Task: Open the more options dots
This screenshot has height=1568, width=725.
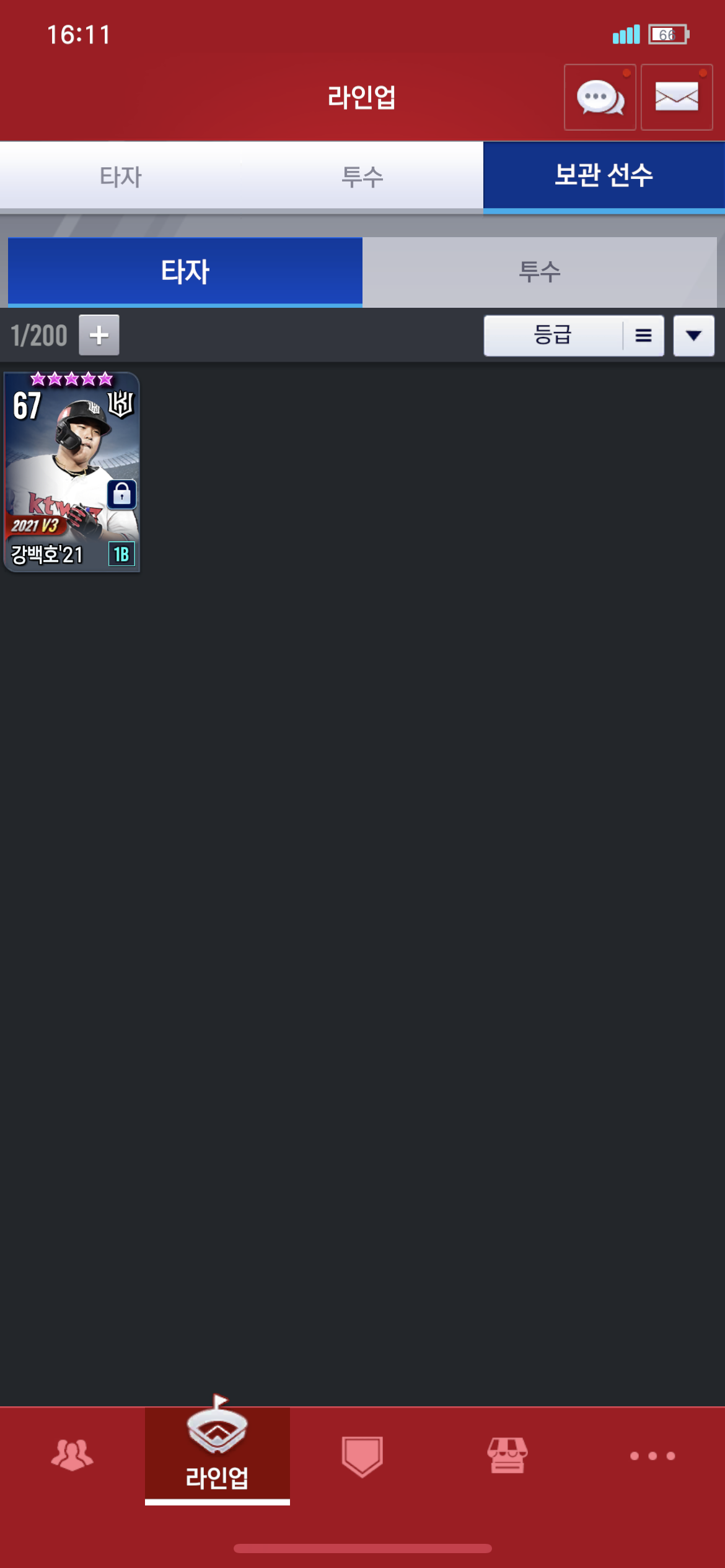Action: tap(652, 1455)
